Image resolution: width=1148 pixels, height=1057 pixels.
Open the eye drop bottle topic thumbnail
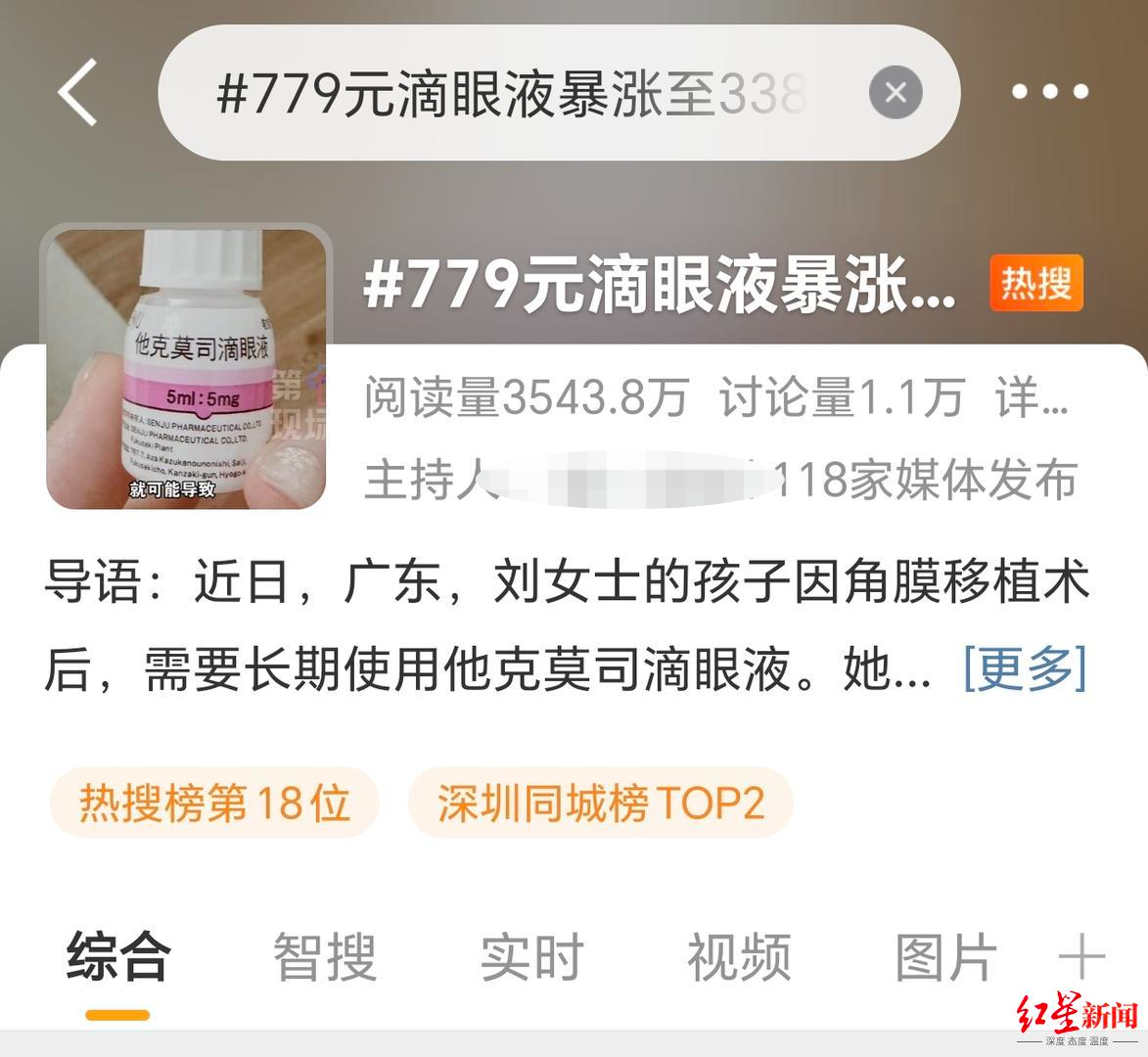(186, 369)
